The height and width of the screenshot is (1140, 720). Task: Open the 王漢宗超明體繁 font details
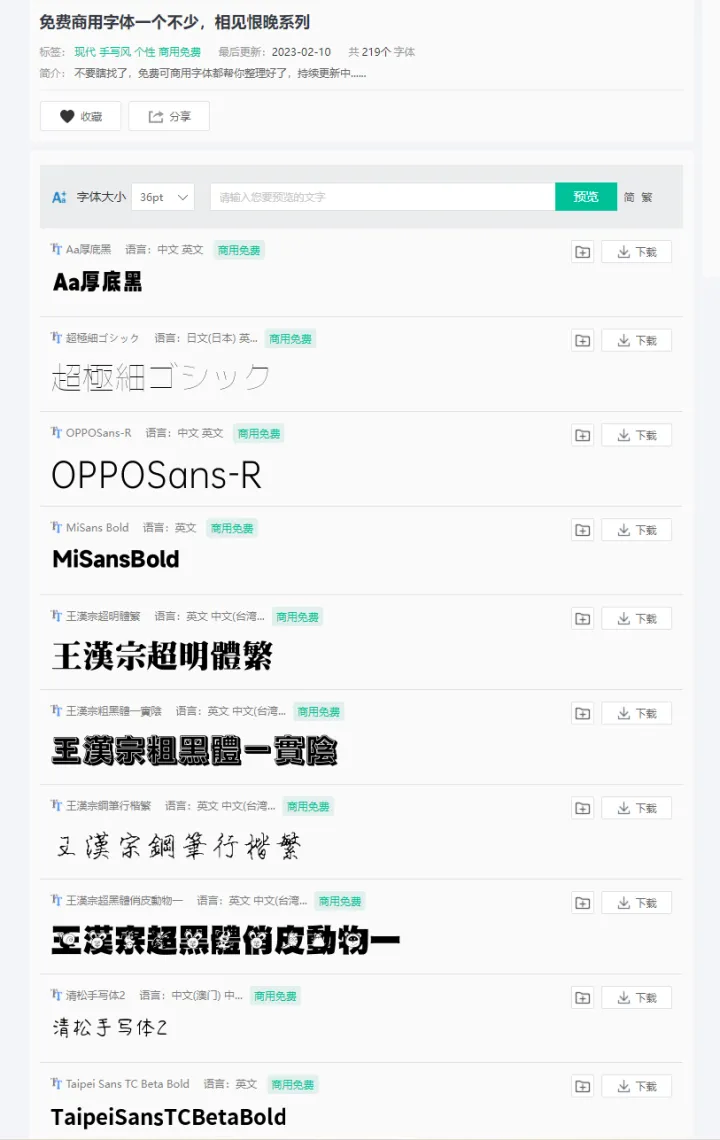[x=103, y=617]
